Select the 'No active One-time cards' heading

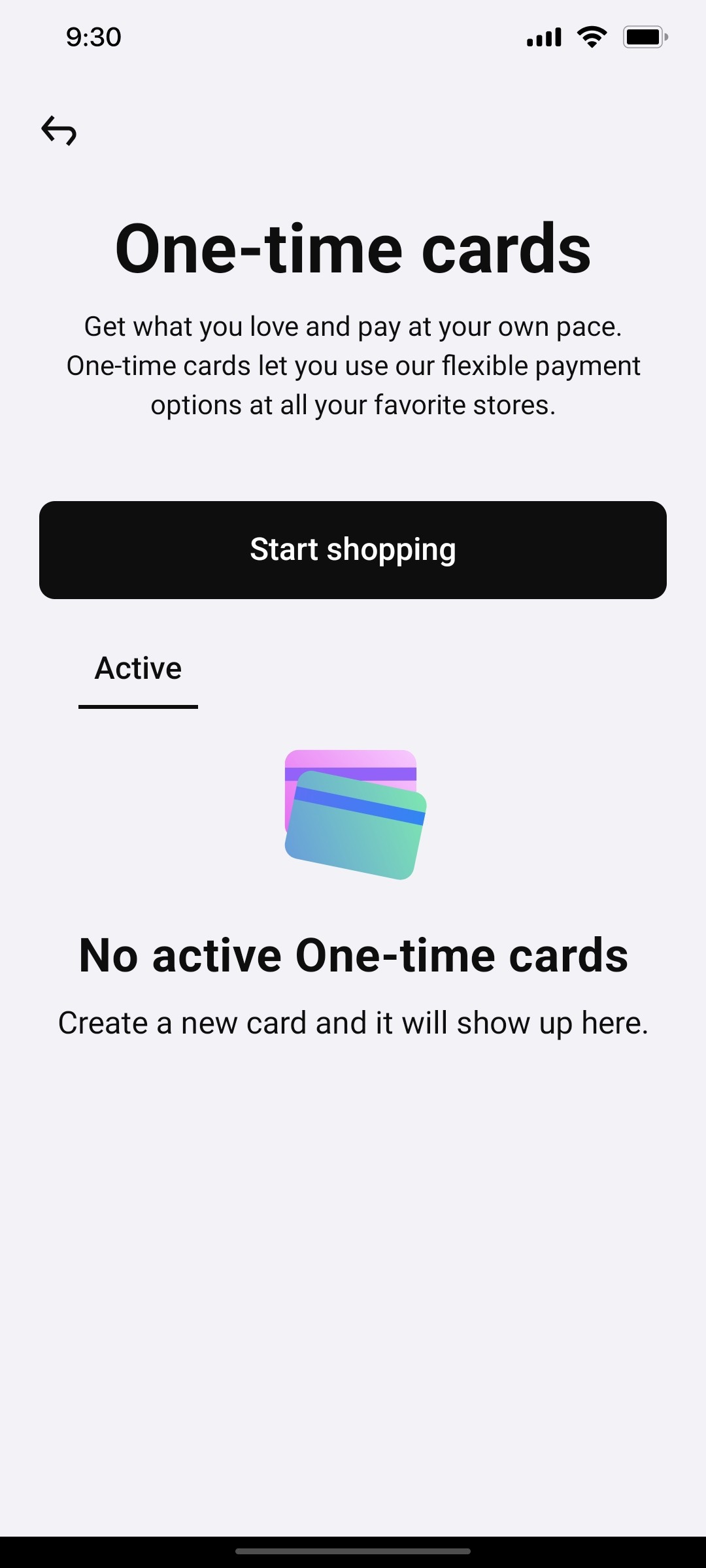point(353,955)
